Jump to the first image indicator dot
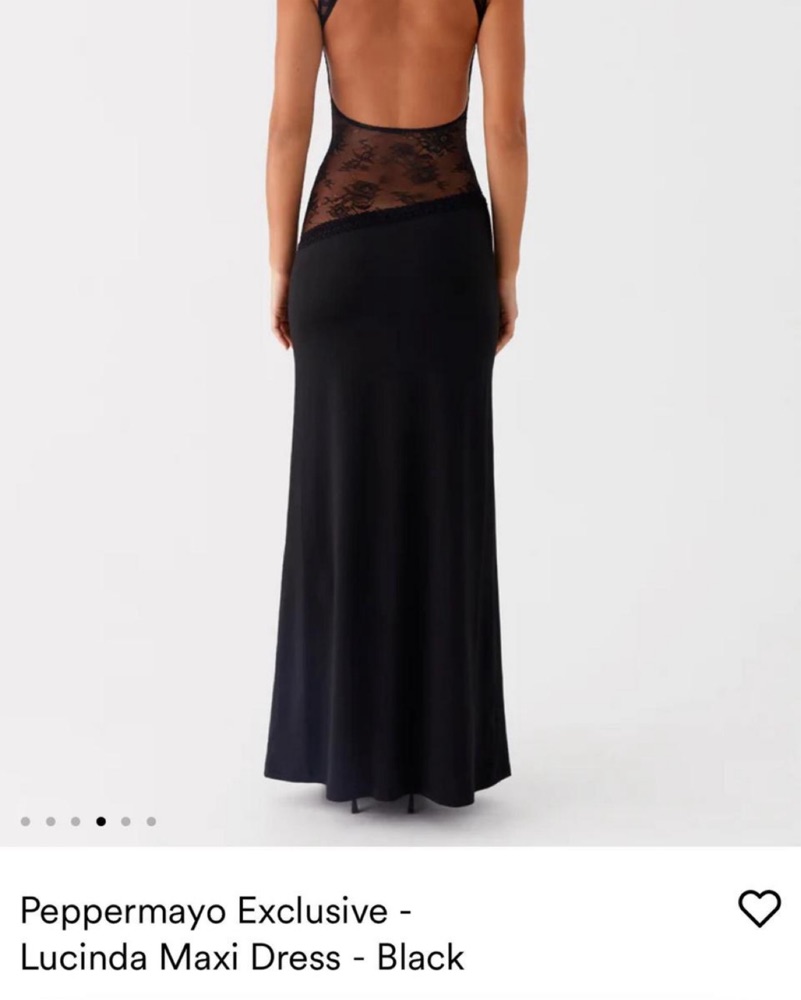This screenshot has width=801, height=1000. tap(25, 822)
